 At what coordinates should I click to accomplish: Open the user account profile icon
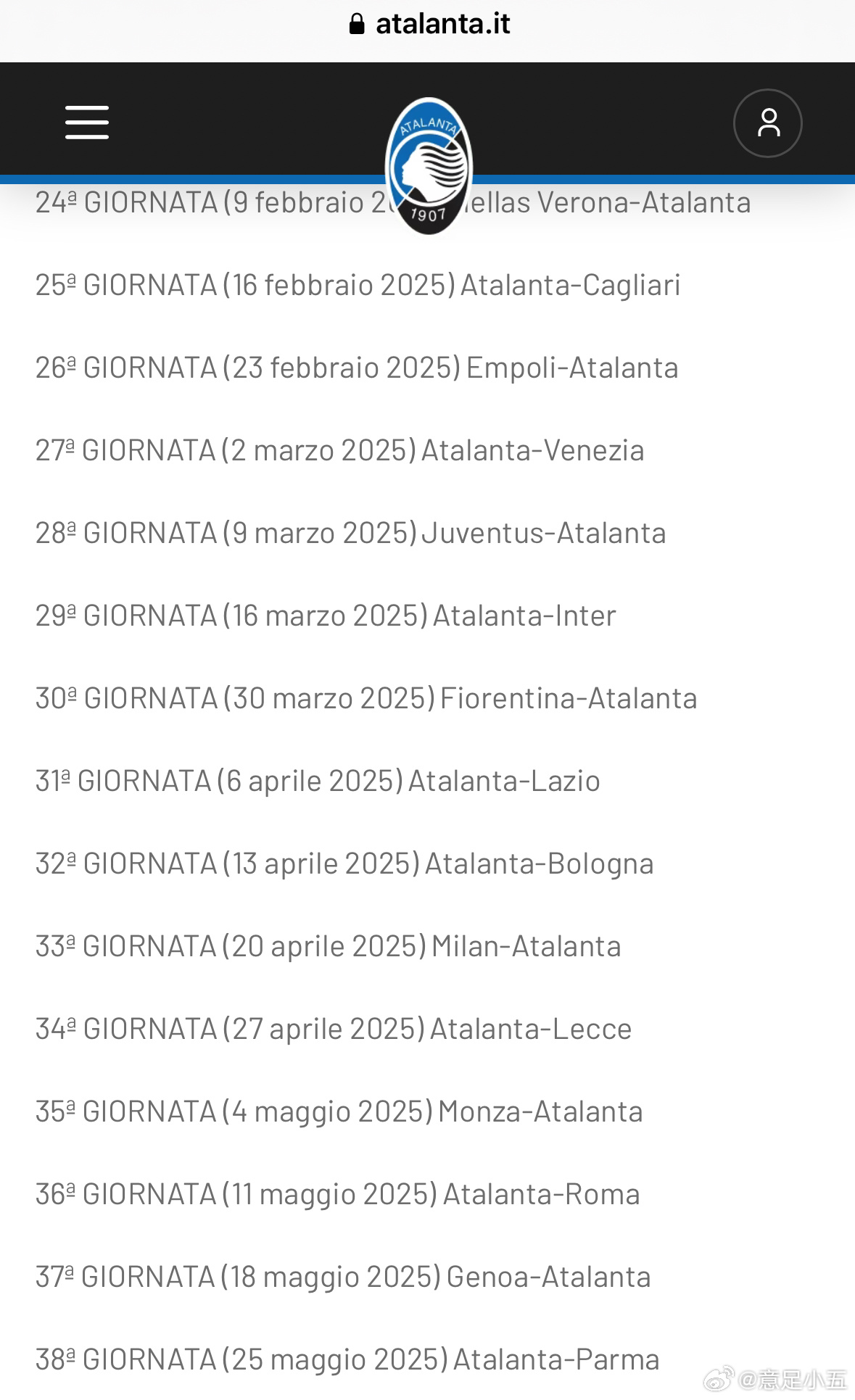(767, 123)
